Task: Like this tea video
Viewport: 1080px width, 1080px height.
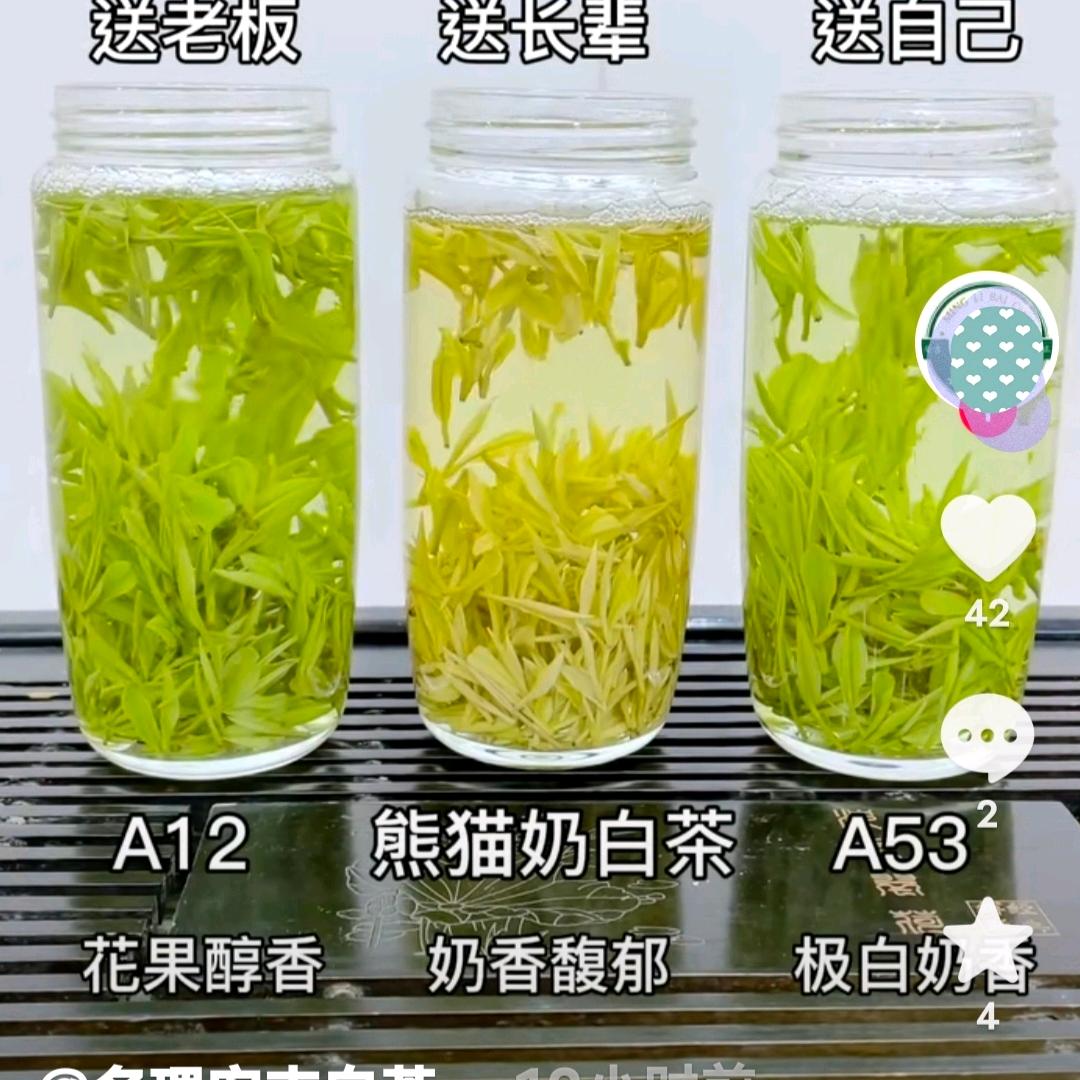Action: pos(988,537)
